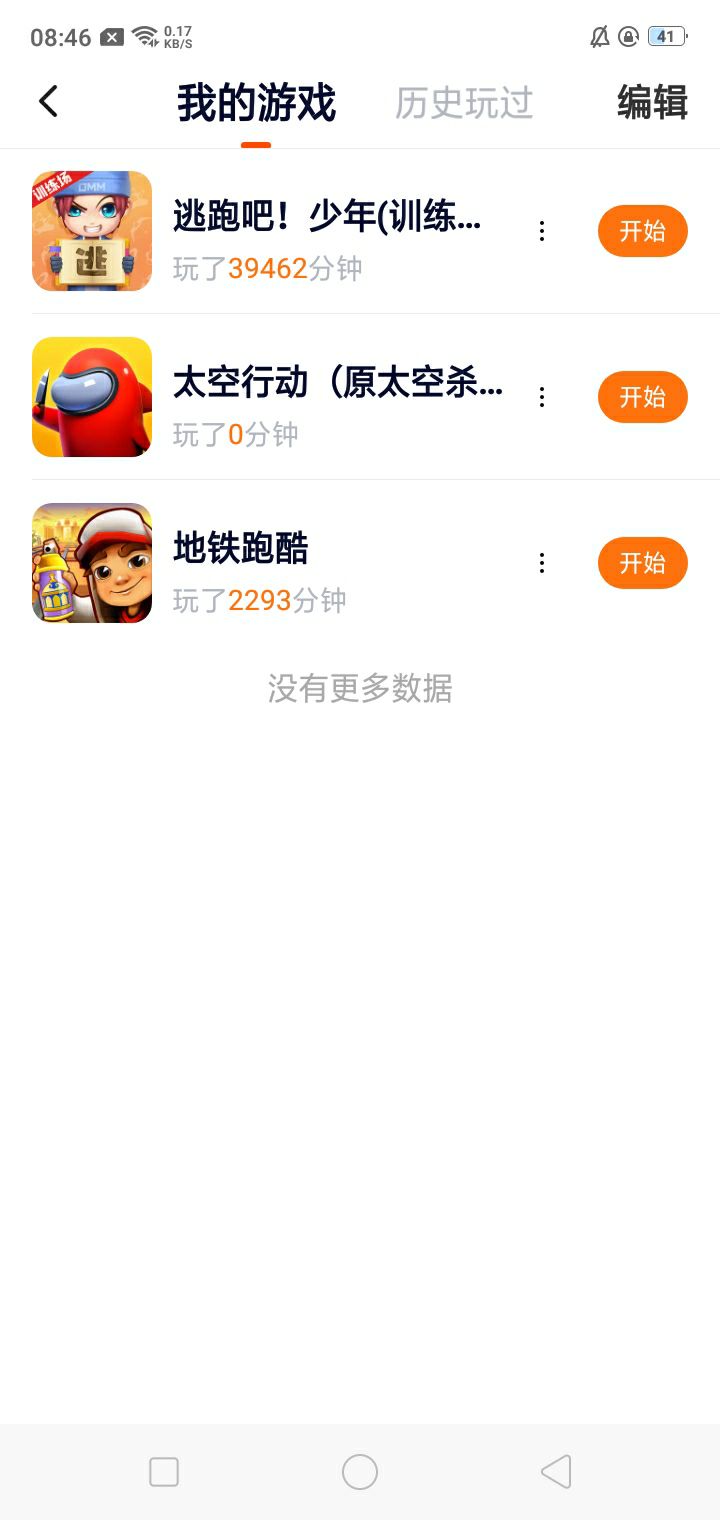Image resolution: width=720 pixels, height=1520 pixels.
Task: Go to the system home screen
Action: coord(360,1472)
